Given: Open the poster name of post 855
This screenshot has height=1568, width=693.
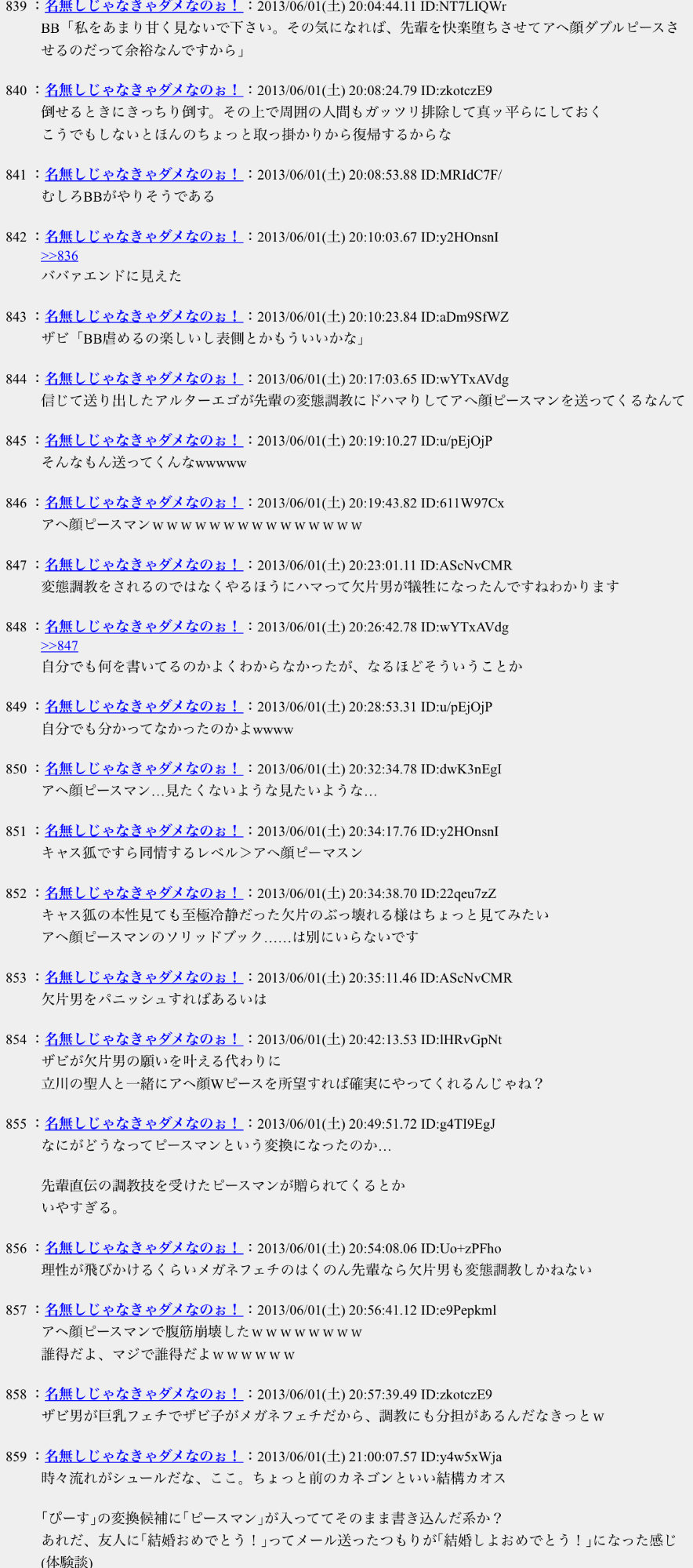Looking at the screenshot, I should tap(143, 1123).
